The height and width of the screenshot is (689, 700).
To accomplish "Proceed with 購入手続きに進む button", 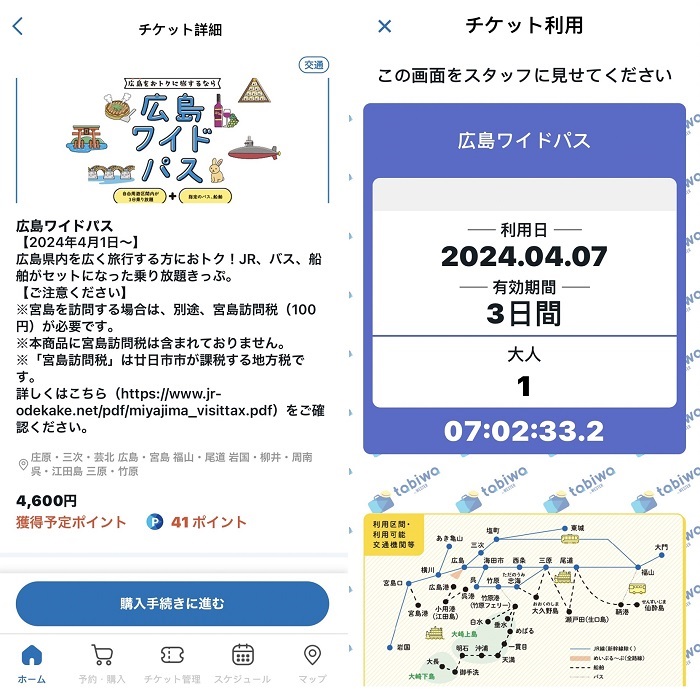I will [x=172, y=603].
